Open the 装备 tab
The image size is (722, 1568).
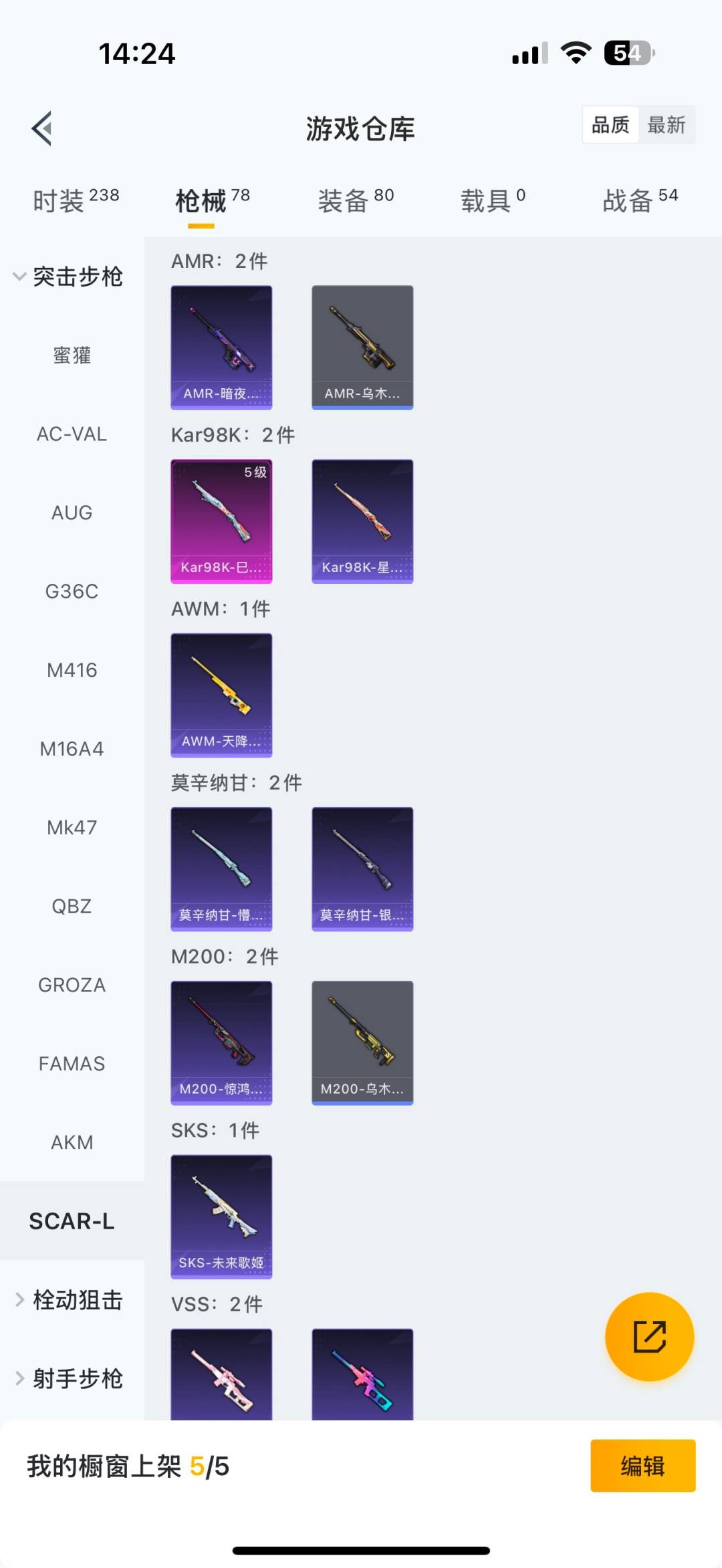pyautogui.click(x=355, y=200)
